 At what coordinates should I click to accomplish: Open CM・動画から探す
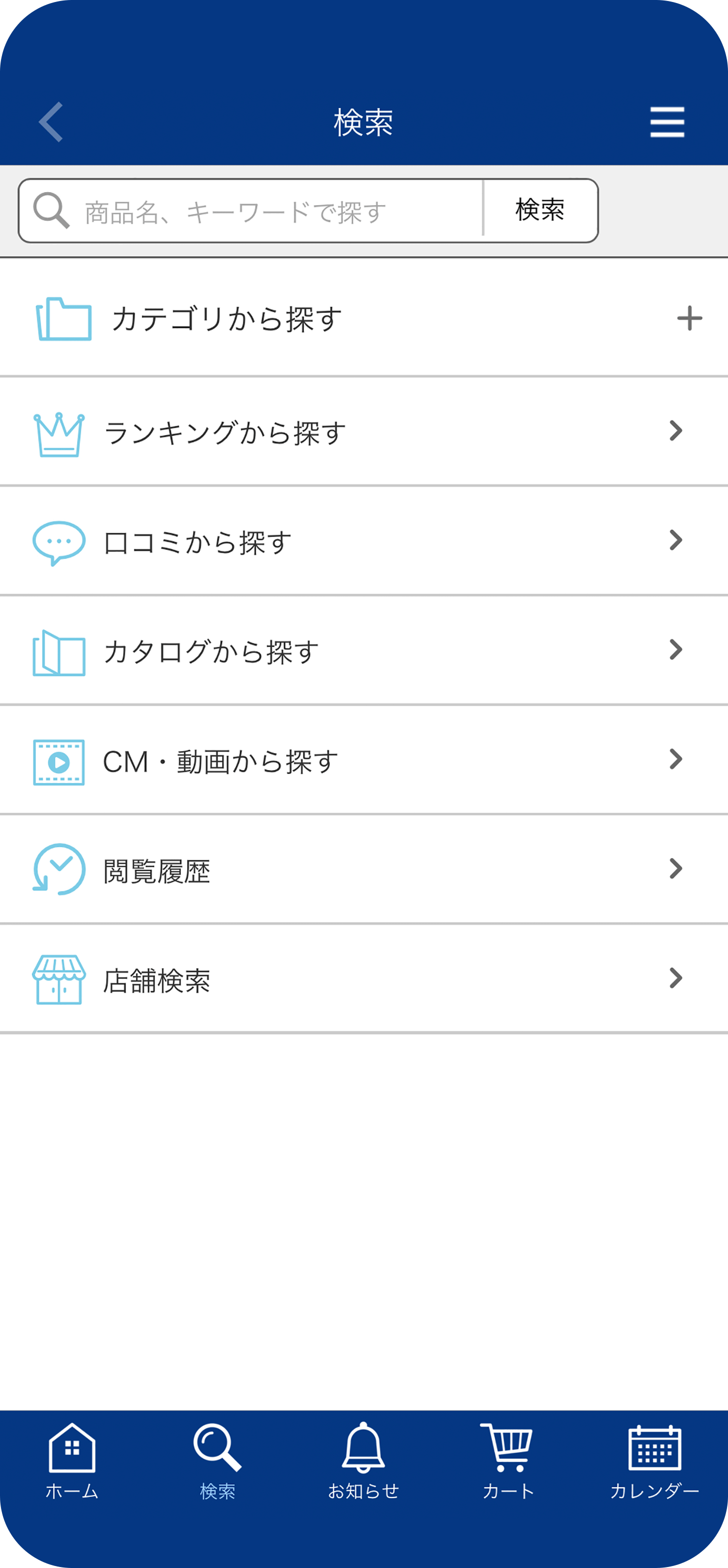tap(364, 760)
